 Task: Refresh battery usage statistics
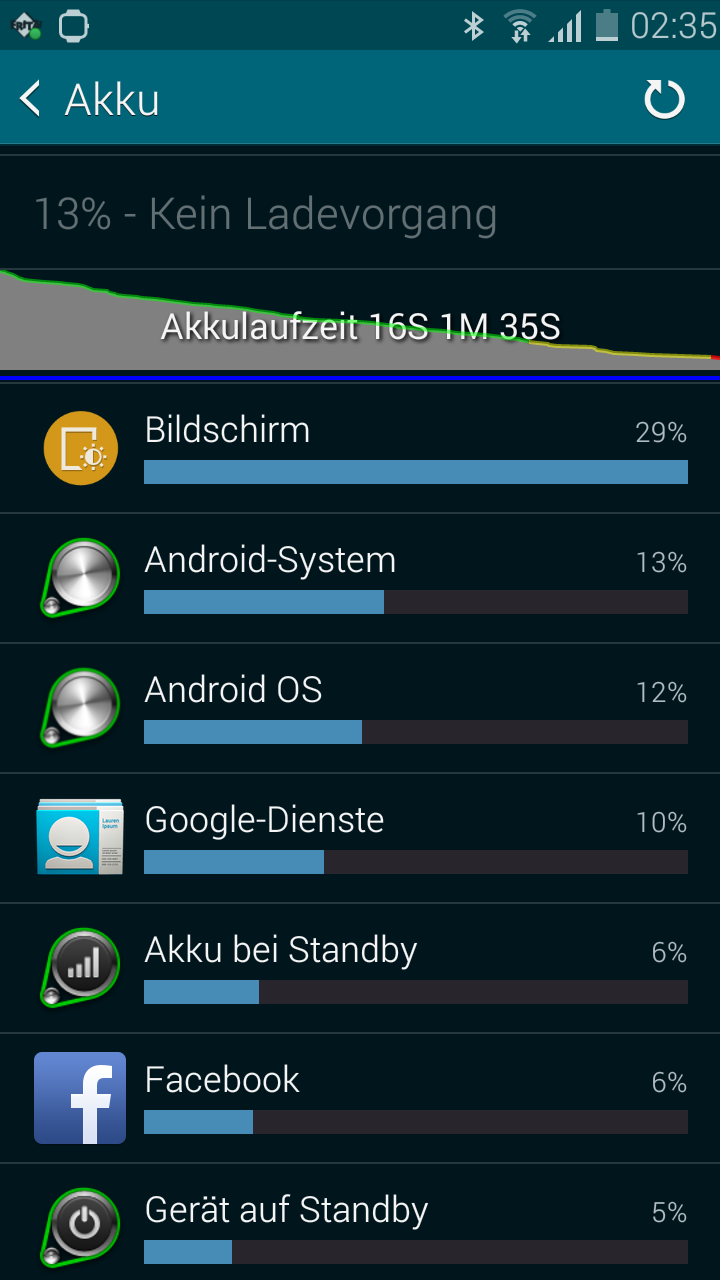pyautogui.click(x=664, y=100)
